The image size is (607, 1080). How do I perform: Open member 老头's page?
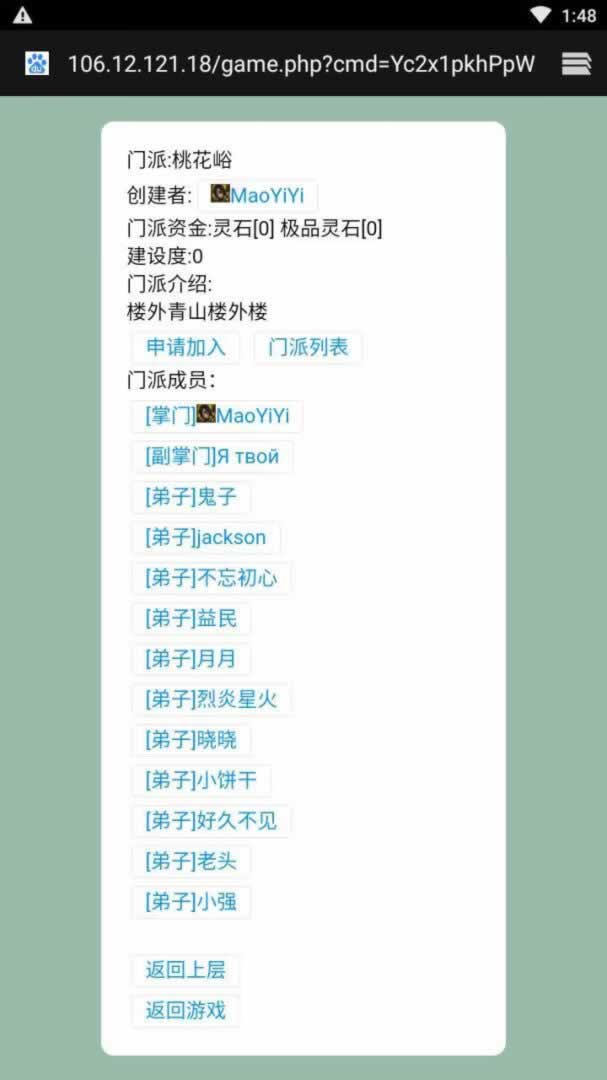tap(191, 862)
